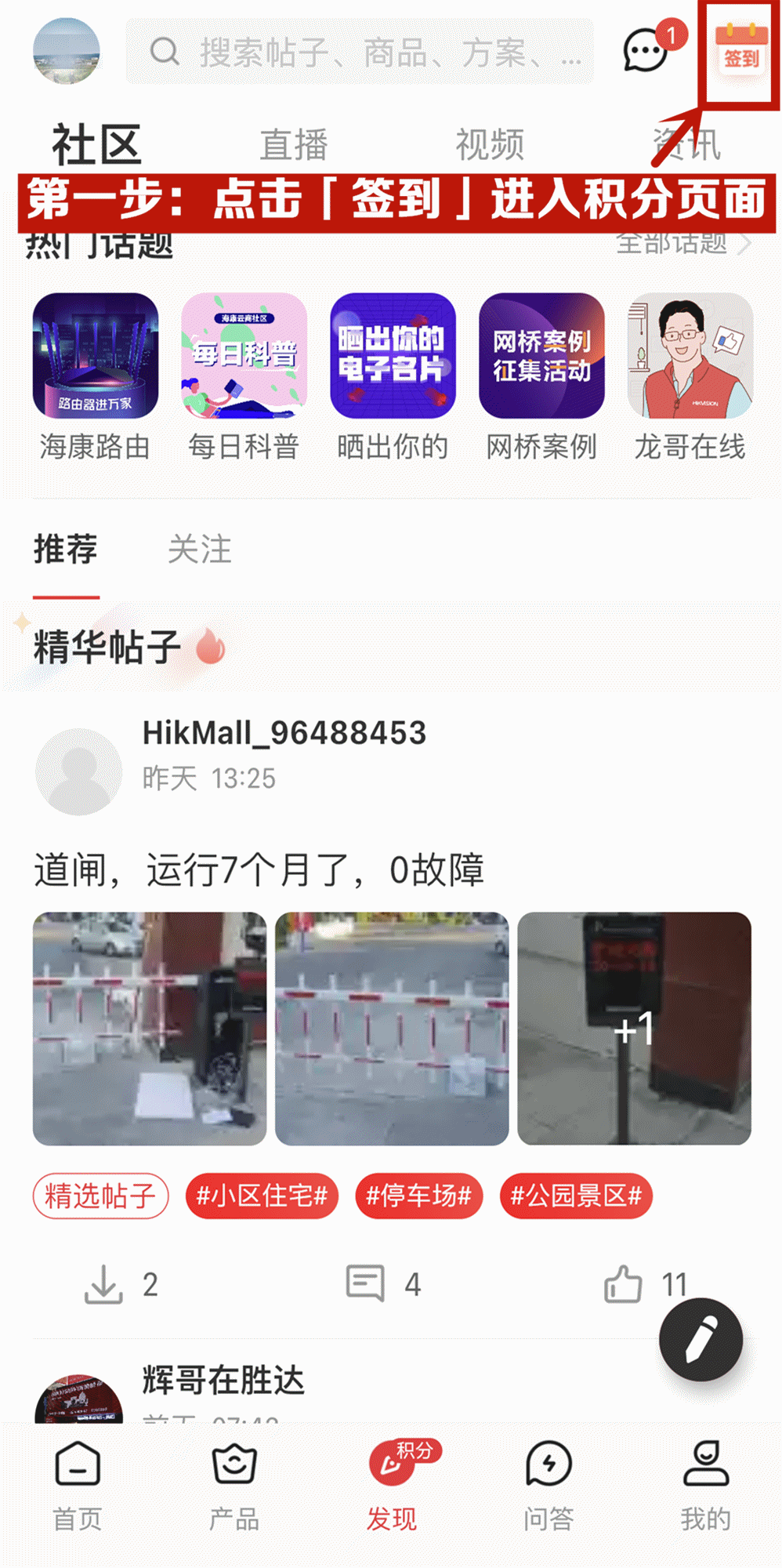Switch to the 关注 feed tab
Image resolution: width=782 pixels, height=1568 pixels.
click(x=200, y=550)
